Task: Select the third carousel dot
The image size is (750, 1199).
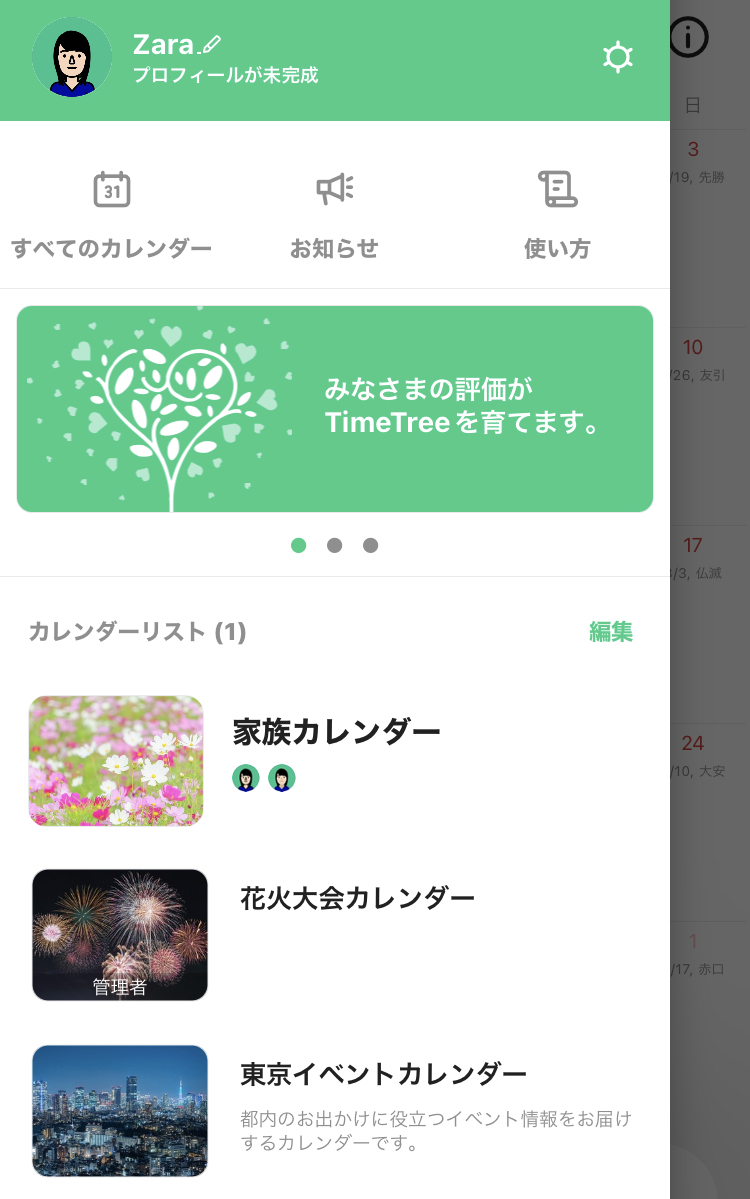Action: (x=371, y=546)
